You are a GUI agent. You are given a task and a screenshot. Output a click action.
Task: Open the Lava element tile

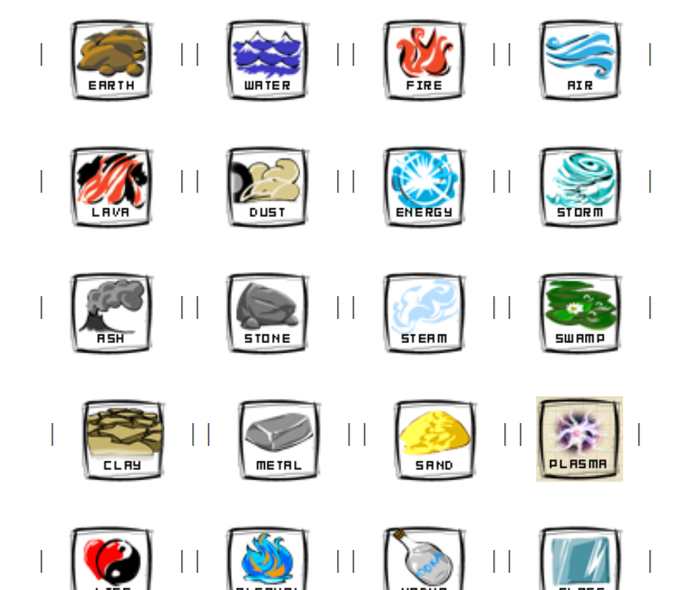[111, 187]
